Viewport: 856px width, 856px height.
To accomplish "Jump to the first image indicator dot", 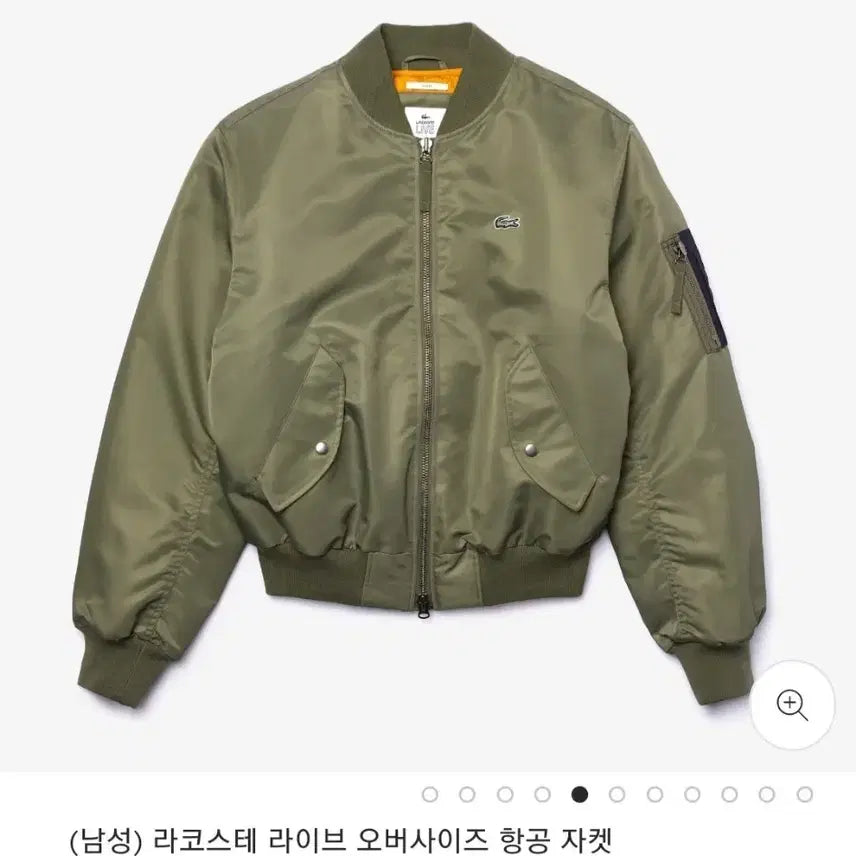I will (x=430, y=796).
